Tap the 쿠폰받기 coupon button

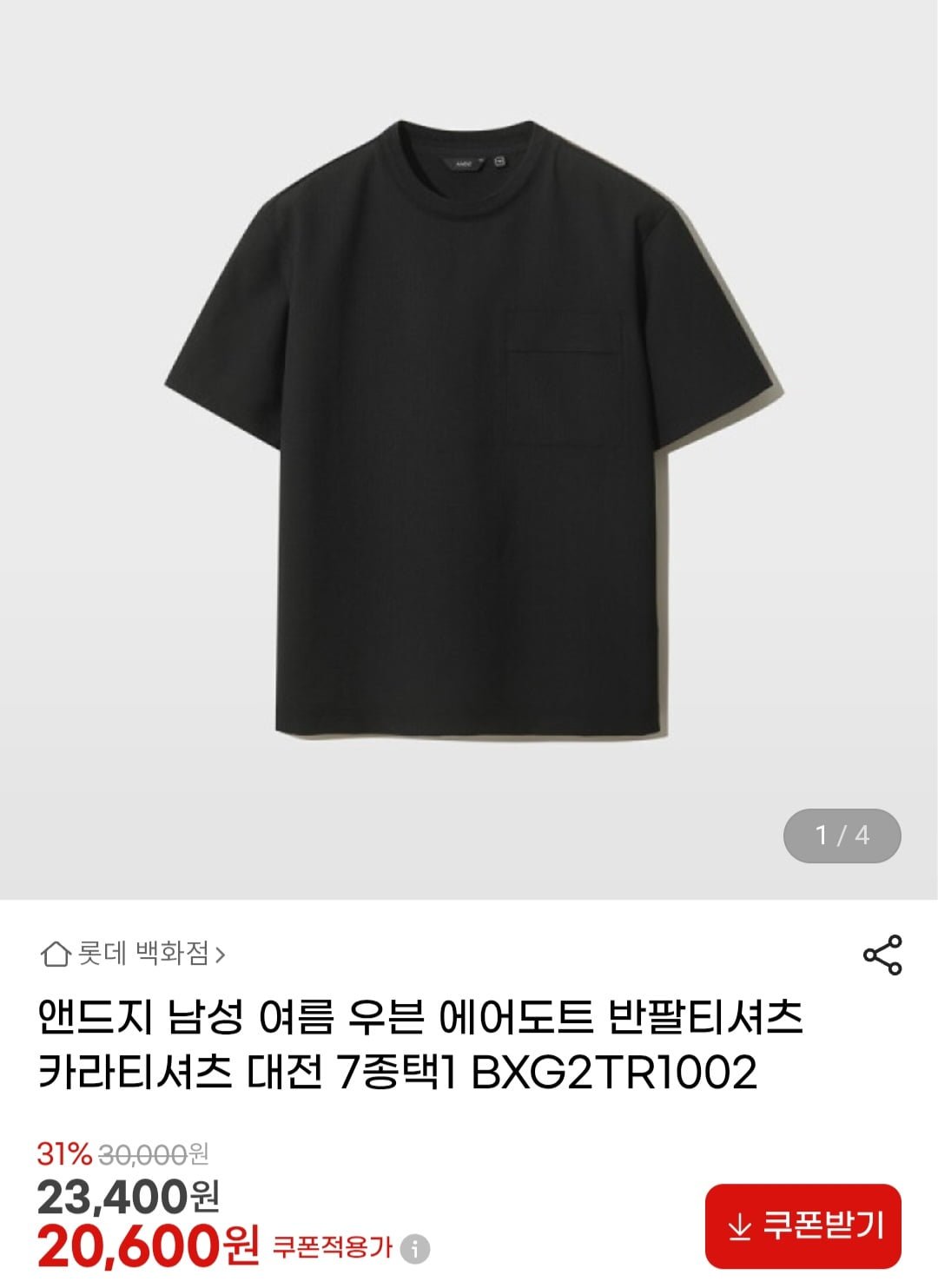pyautogui.click(x=803, y=1225)
